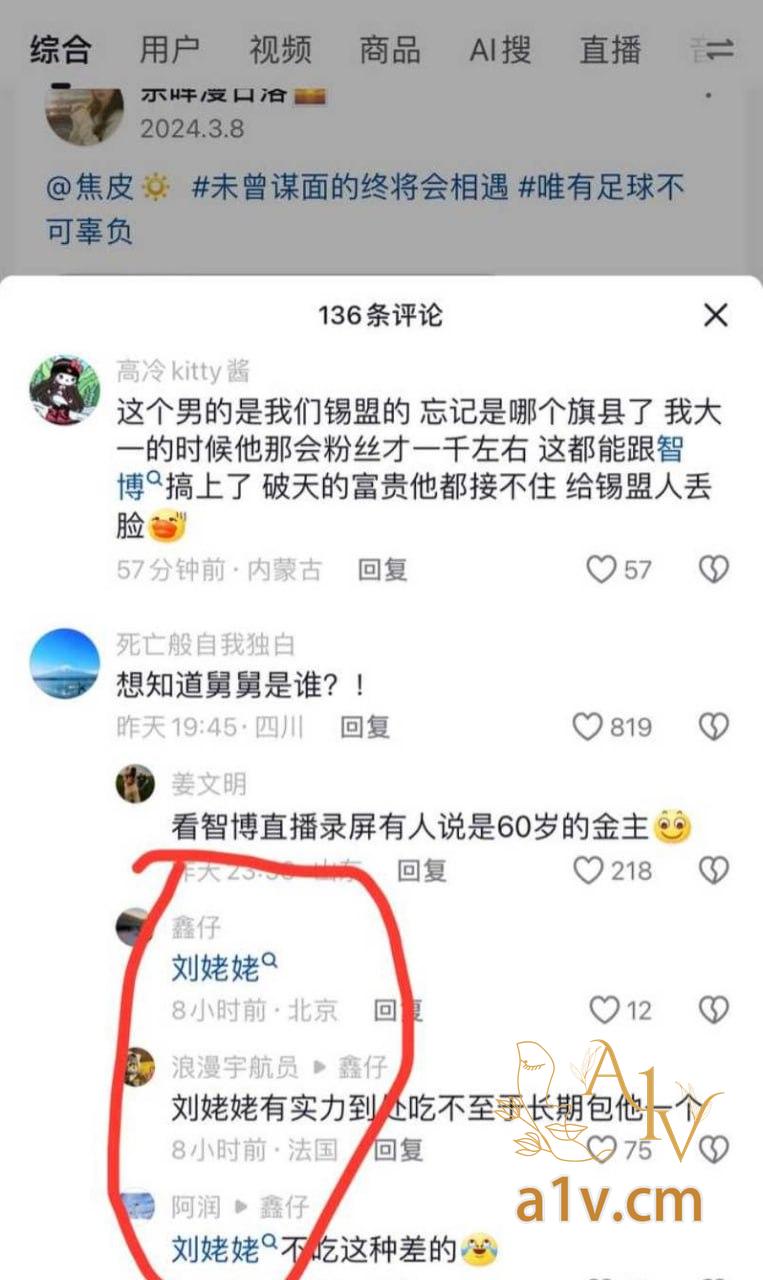Image resolution: width=763 pixels, height=1280 pixels.
Task: Reply to 浪漫宇航员's comment
Action: click(398, 1150)
